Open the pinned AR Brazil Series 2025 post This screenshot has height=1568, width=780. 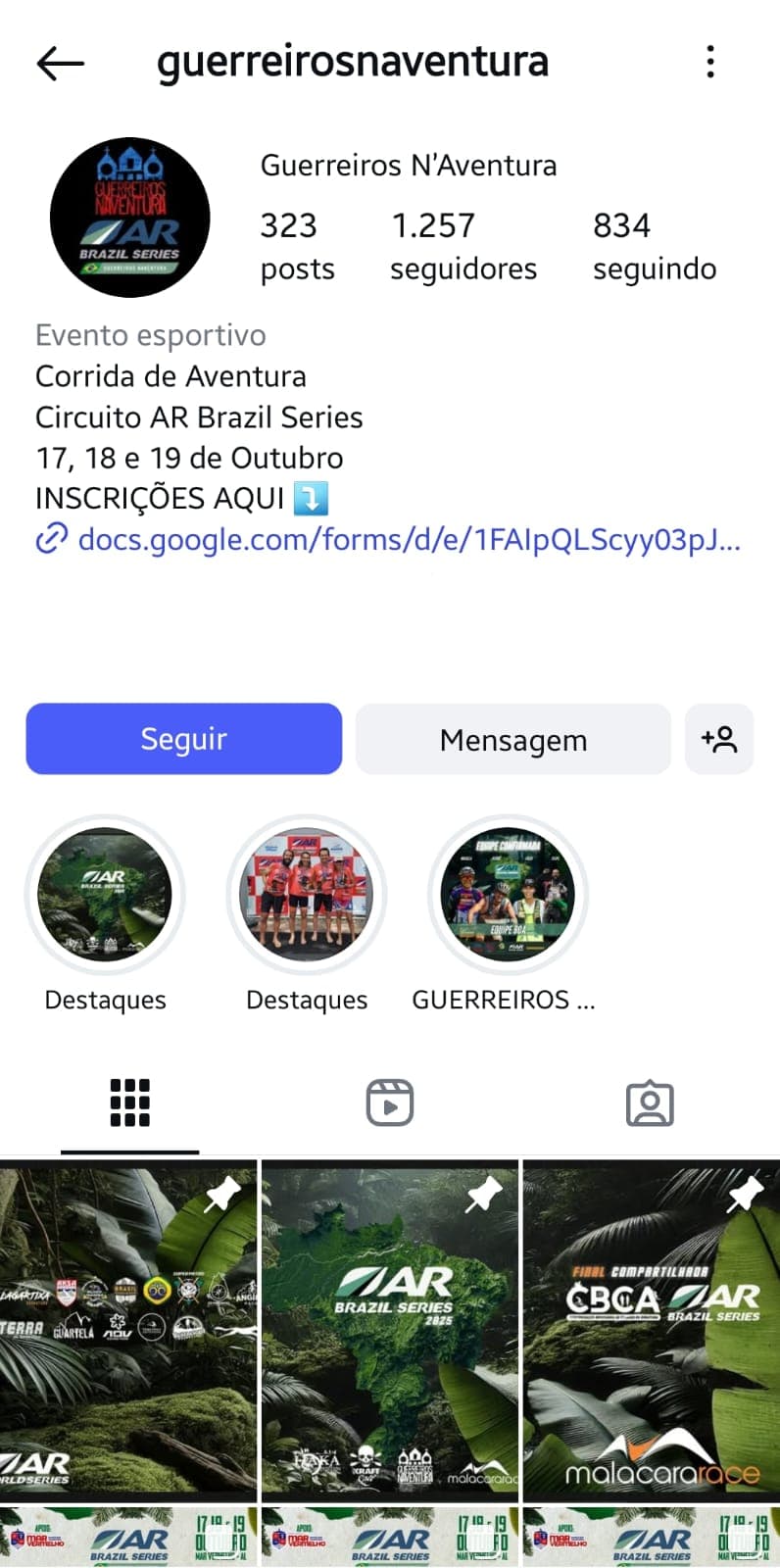(390, 1331)
